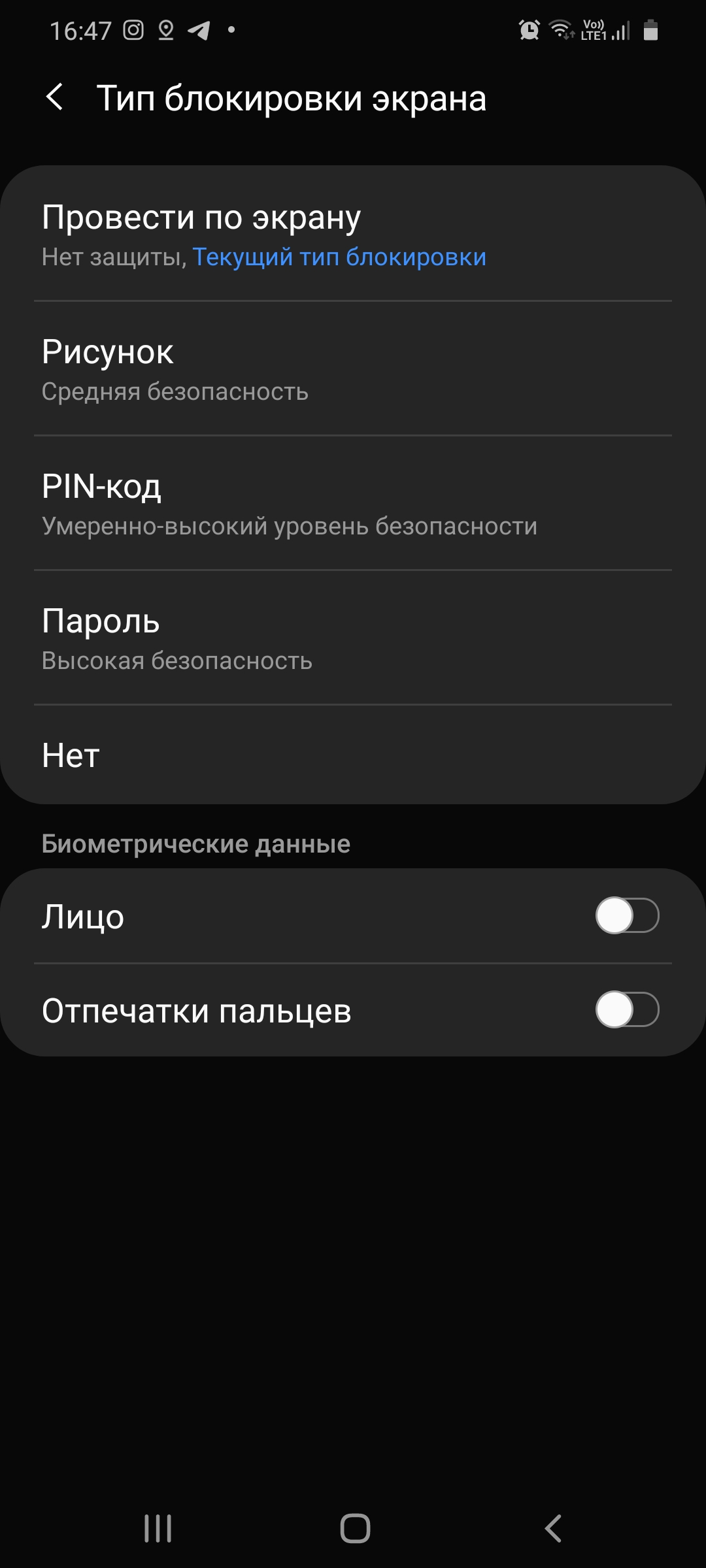This screenshot has width=706, height=1568.
Task: Open the Пароль lock option
Action: 353,638
